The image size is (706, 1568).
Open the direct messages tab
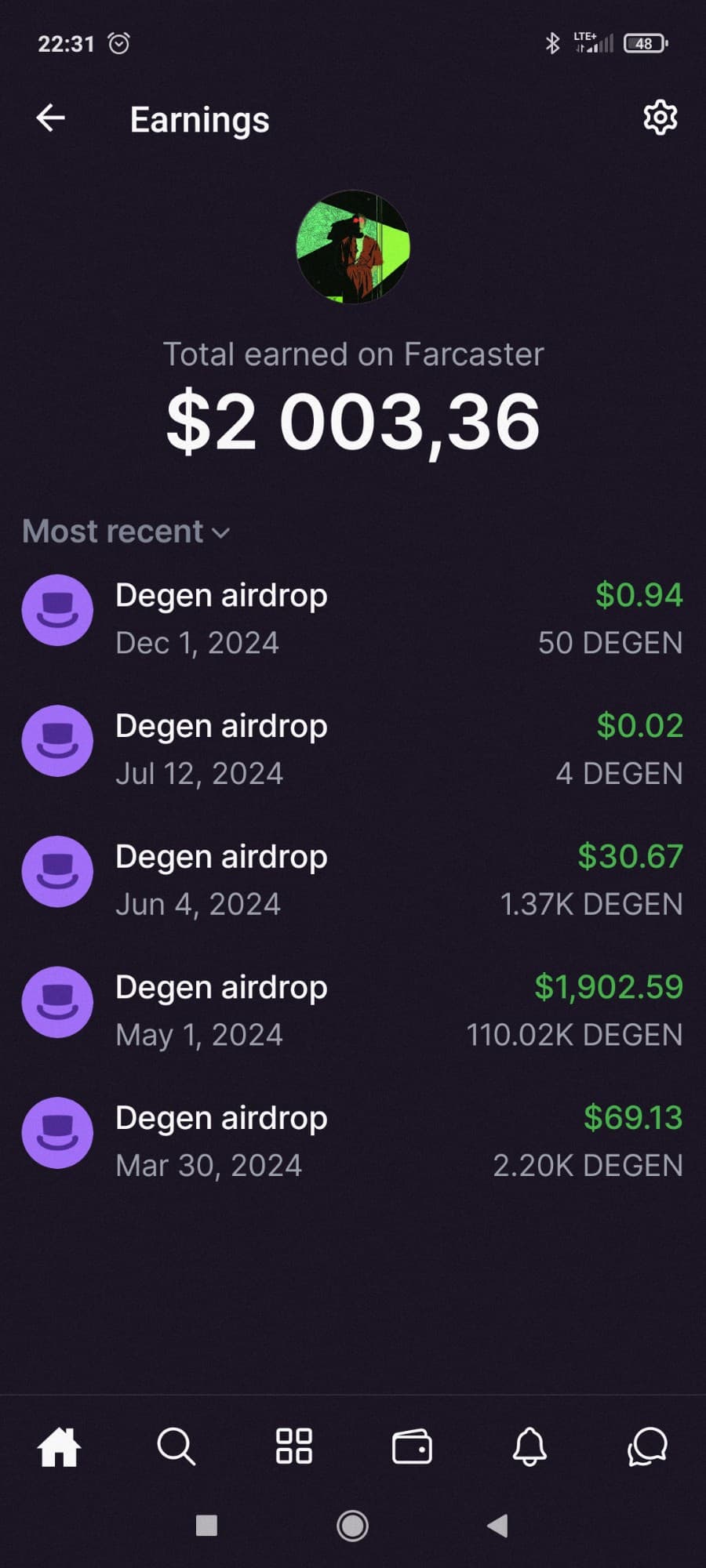pyautogui.click(x=647, y=1446)
